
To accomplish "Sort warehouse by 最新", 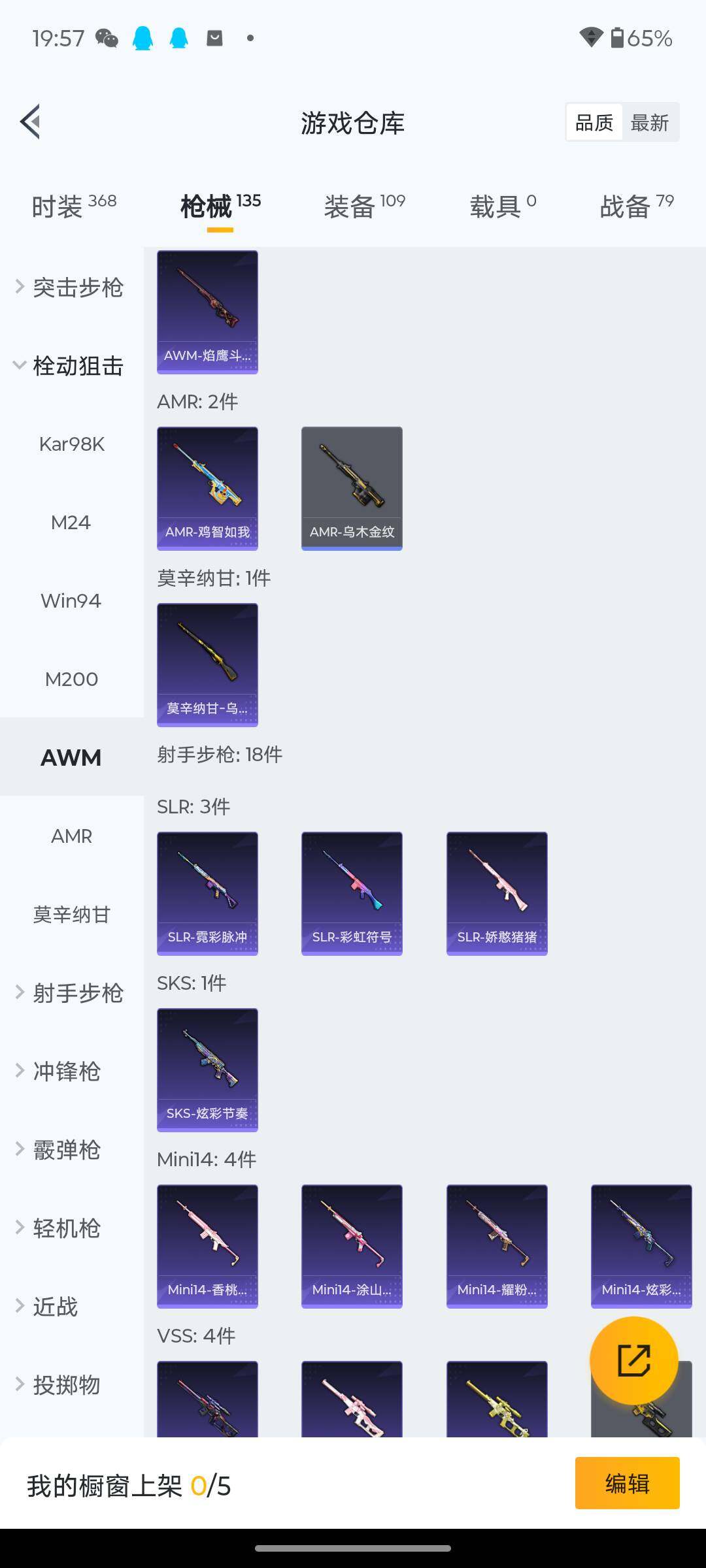I will point(649,123).
